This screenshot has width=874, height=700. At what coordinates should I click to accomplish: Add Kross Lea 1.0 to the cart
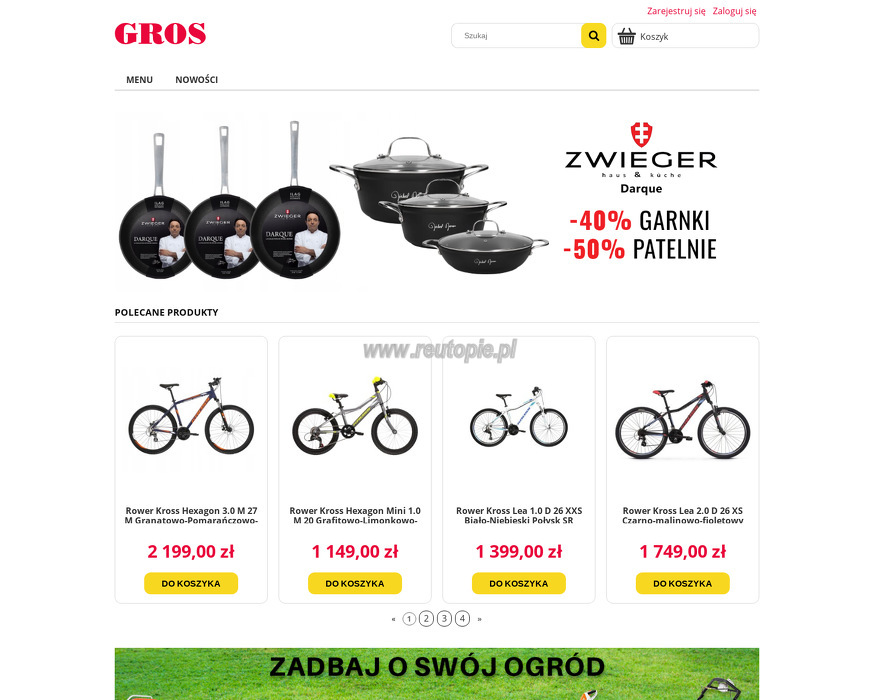point(519,583)
